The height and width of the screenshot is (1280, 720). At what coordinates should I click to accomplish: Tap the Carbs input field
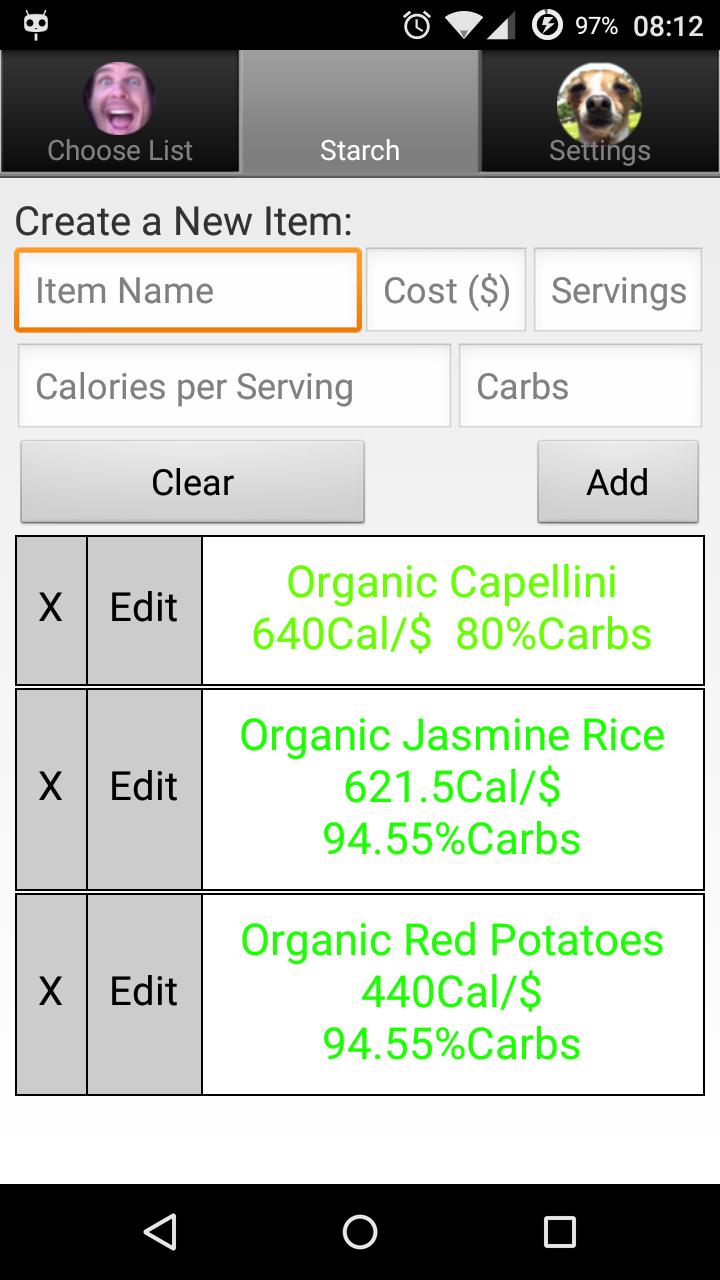tap(580, 386)
